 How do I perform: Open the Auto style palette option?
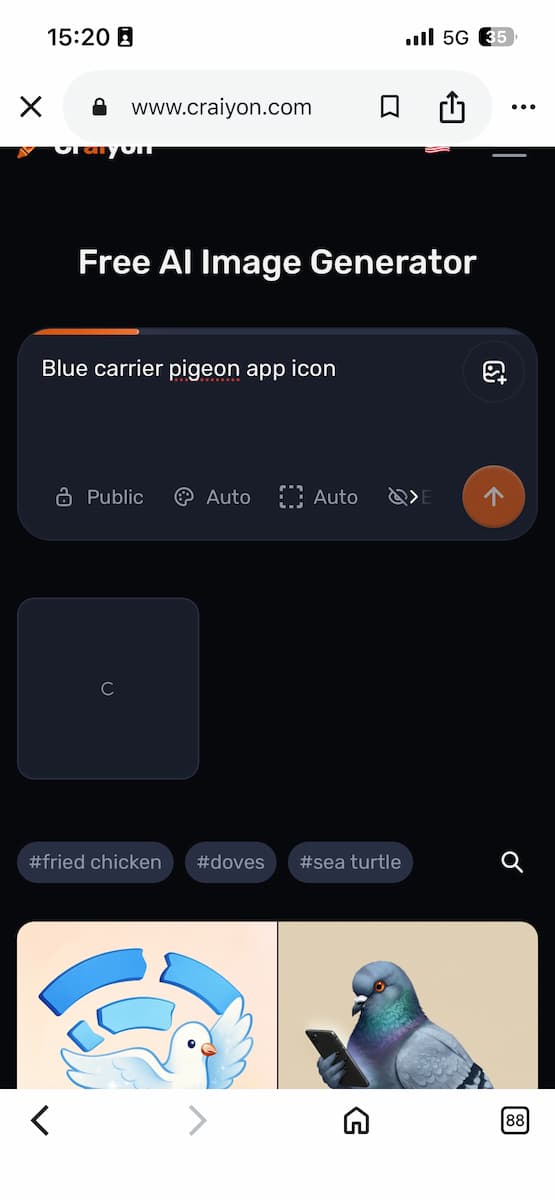pyautogui.click(x=212, y=497)
